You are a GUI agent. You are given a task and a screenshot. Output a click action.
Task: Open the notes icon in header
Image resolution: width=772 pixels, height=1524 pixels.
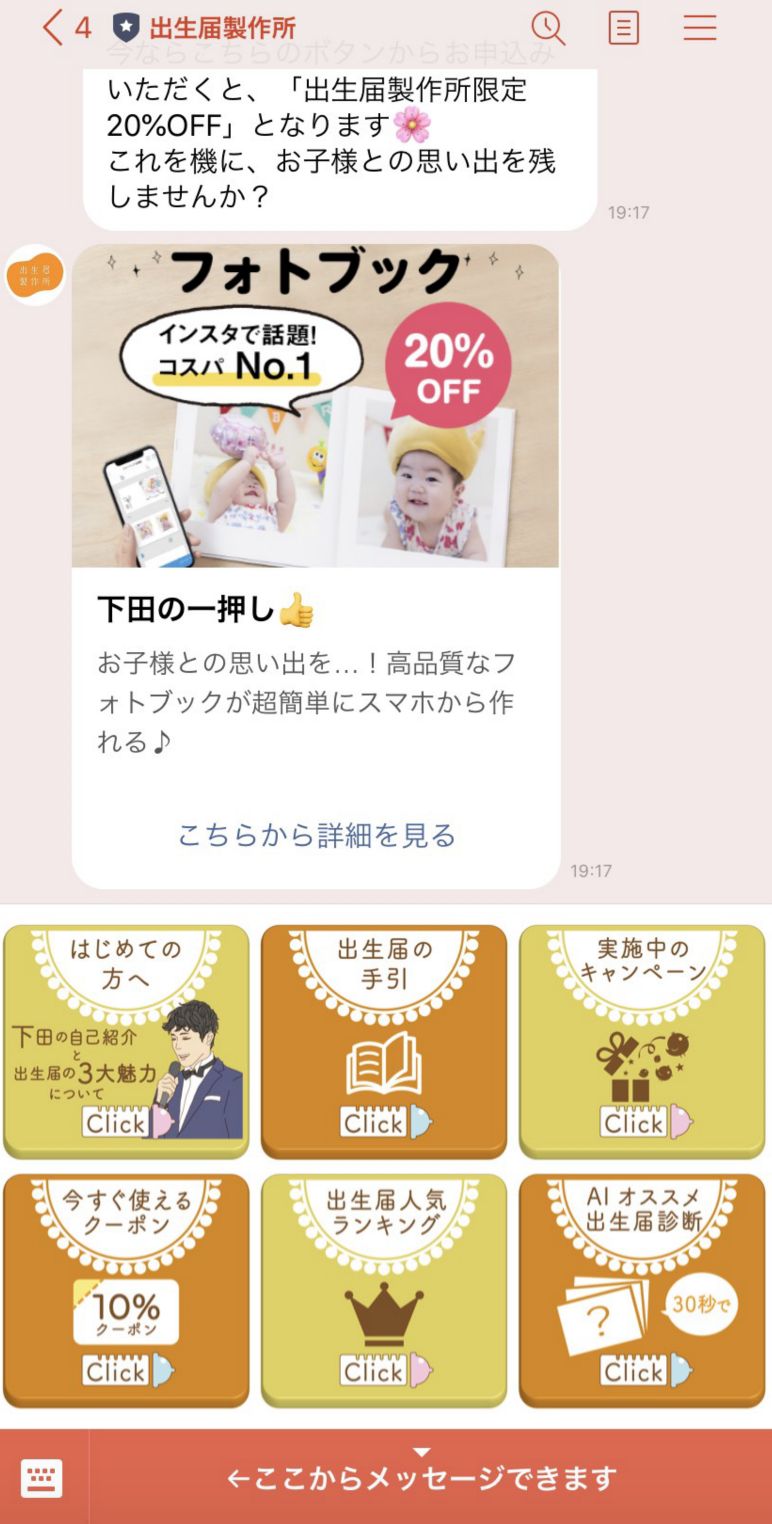tap(623, 28)
